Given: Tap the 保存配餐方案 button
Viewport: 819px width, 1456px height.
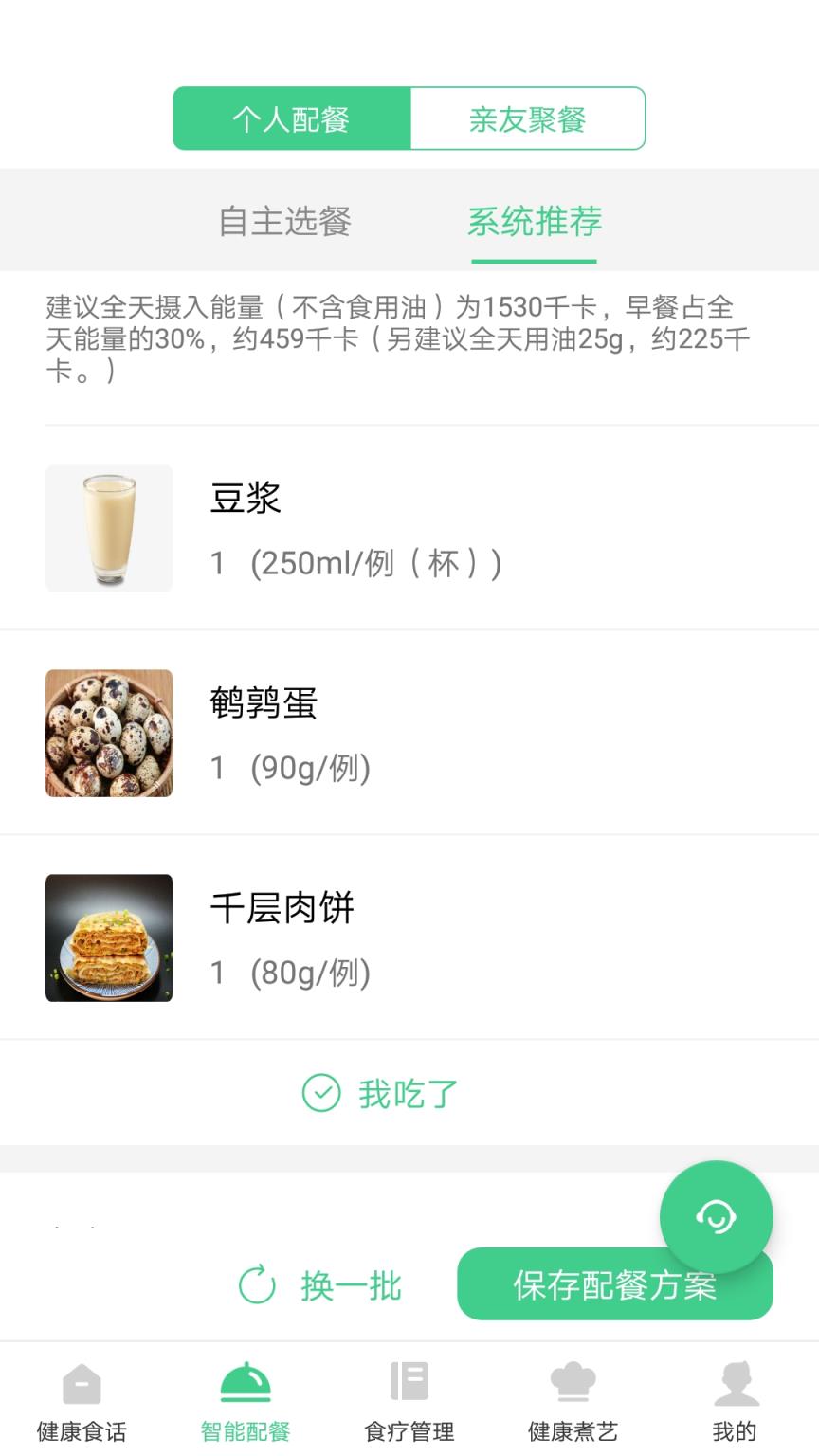Looking at the screenshot, I should coord(614,1285).
